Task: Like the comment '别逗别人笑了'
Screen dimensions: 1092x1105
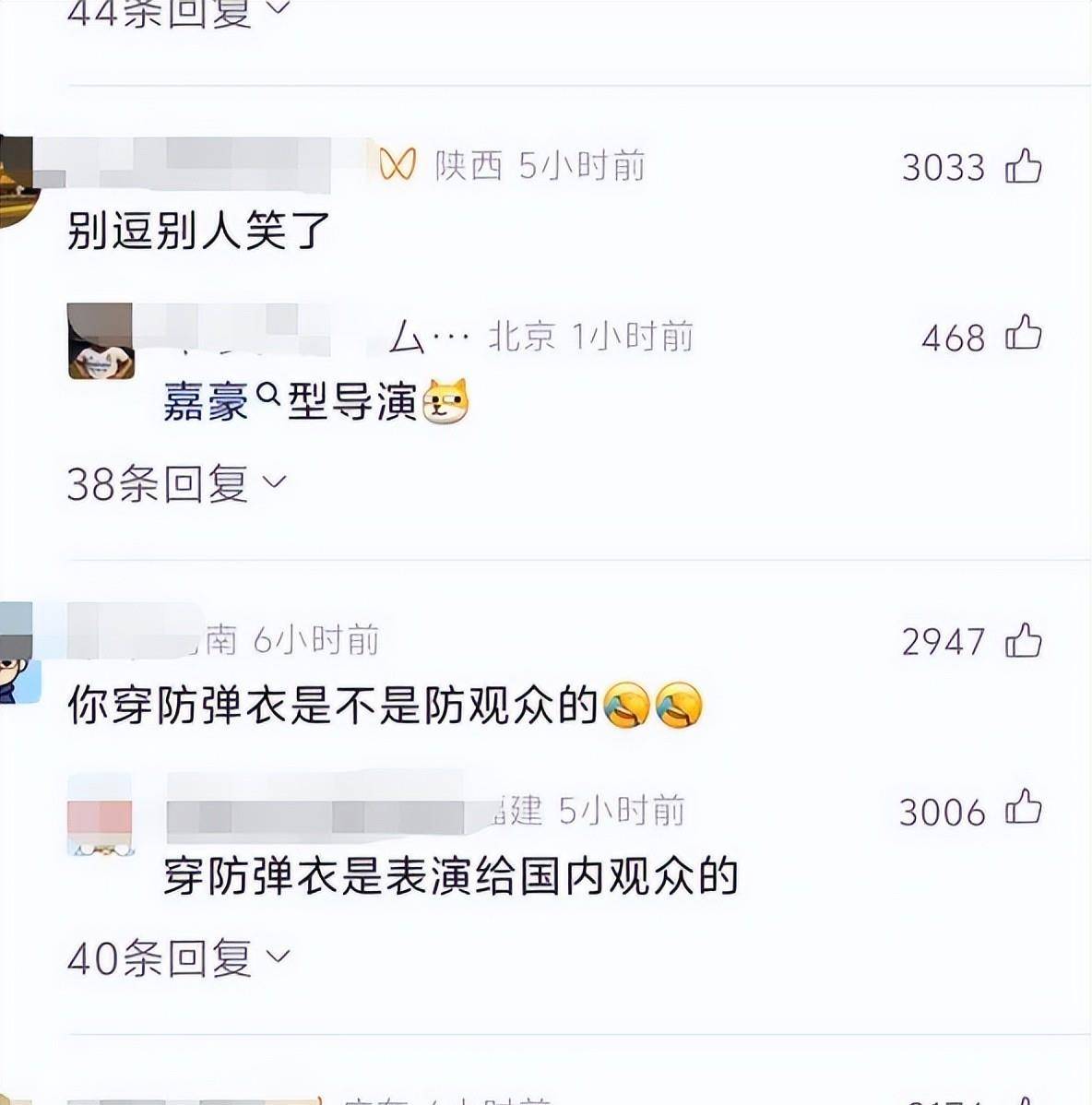Action: click(1023, 167)
